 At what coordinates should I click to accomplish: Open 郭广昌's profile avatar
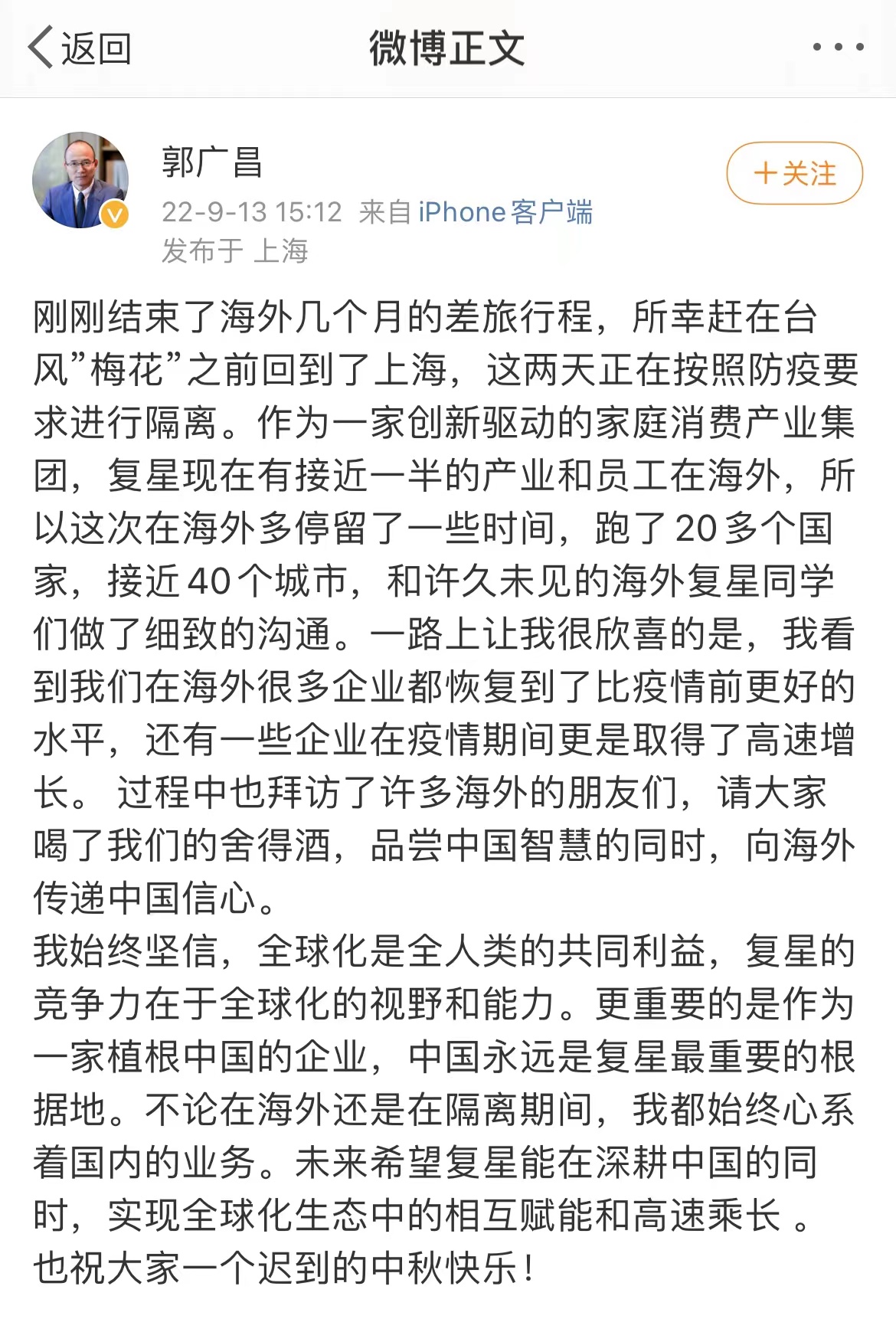click(80, 181)
